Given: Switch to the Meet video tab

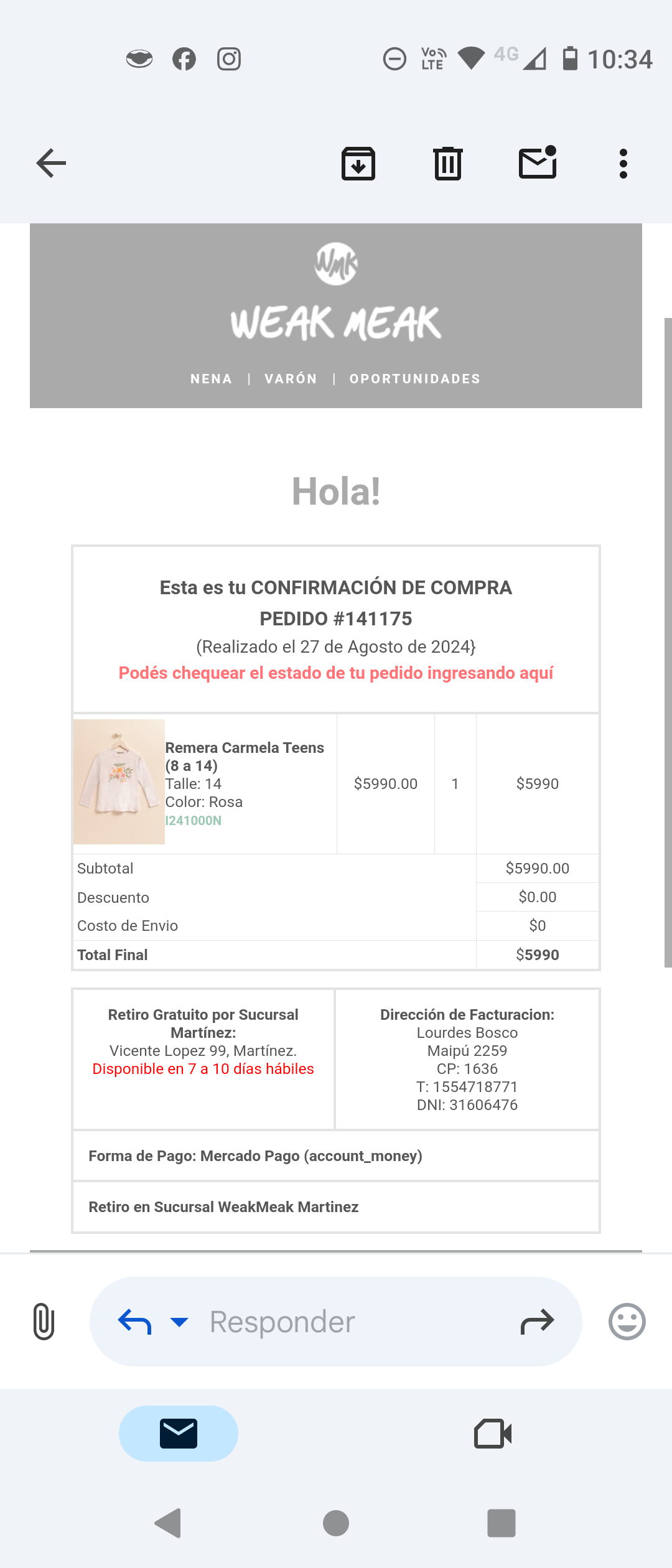Looking at the screenshot, I should (493, 1434).
